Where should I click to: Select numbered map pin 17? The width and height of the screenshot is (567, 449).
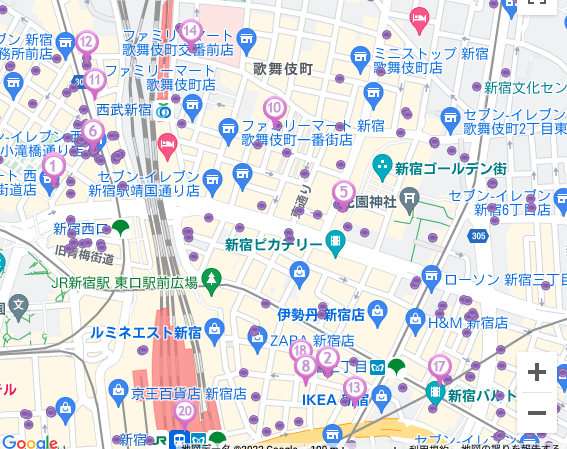pos(439,371)
